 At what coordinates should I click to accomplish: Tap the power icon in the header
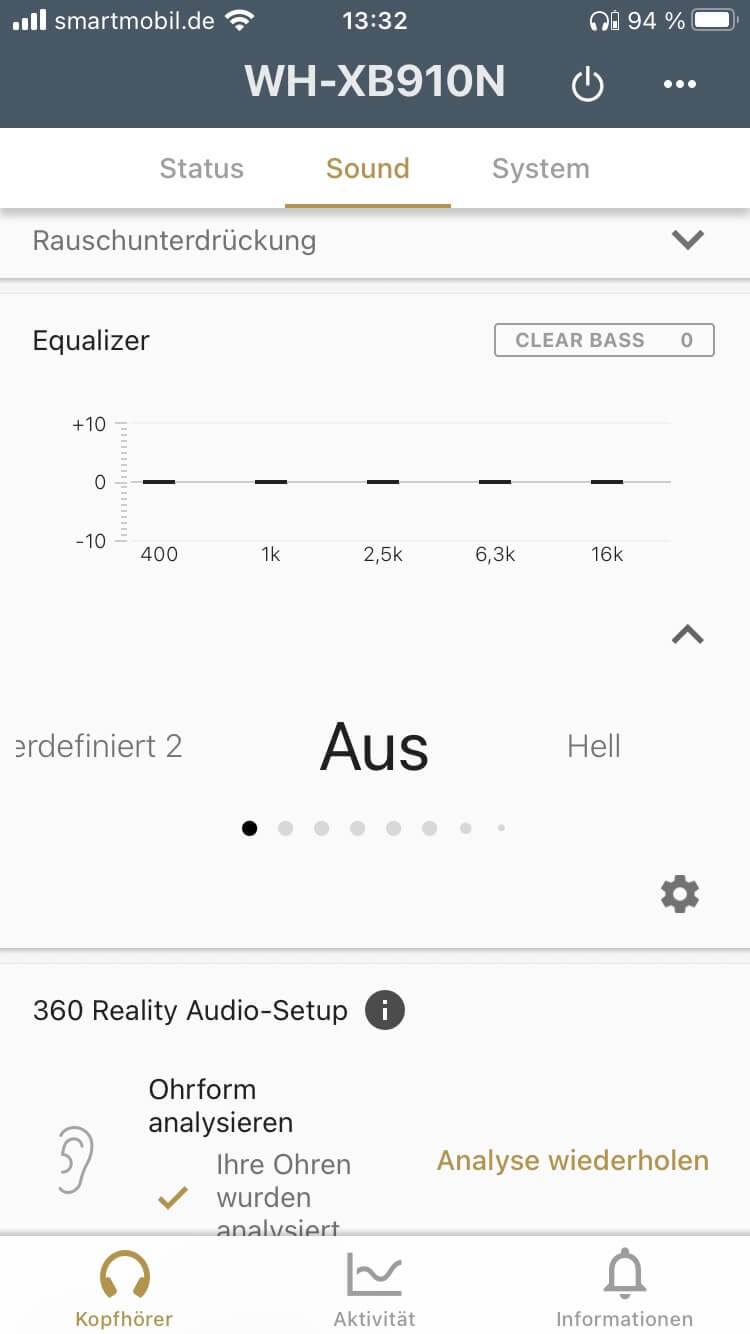[x=587, y=85]
